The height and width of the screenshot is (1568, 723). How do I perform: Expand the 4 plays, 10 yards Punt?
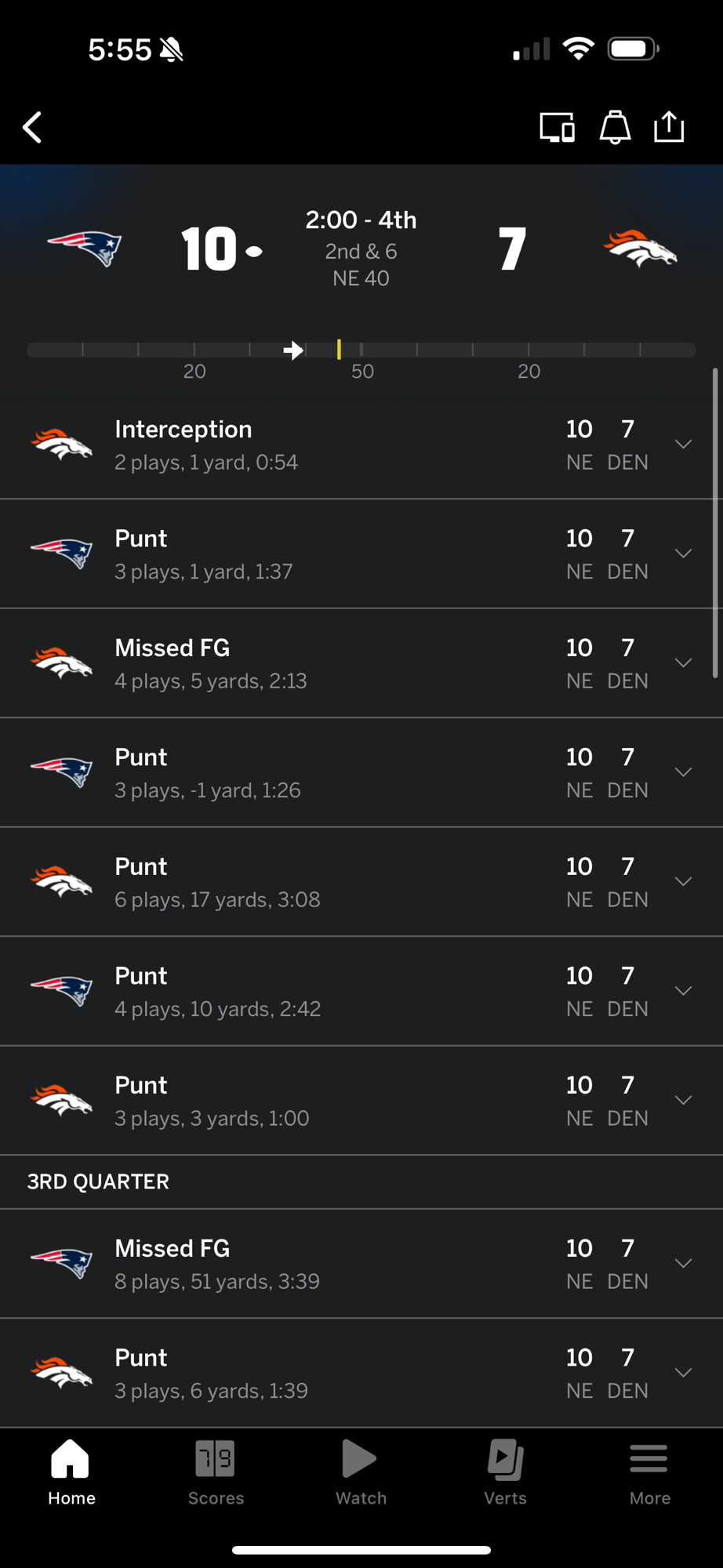(x=683, y=991)
